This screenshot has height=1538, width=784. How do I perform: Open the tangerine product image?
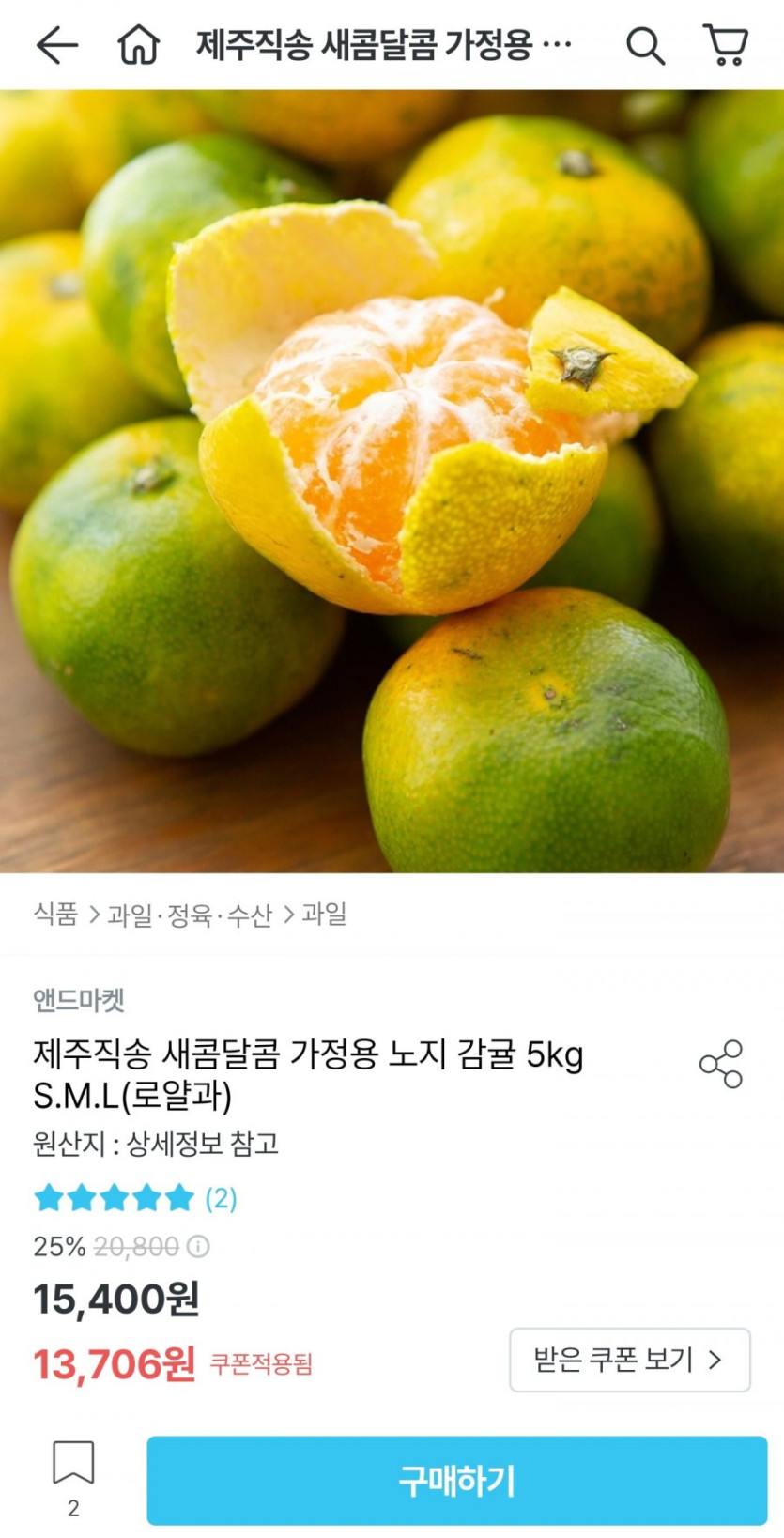[392, 481]
